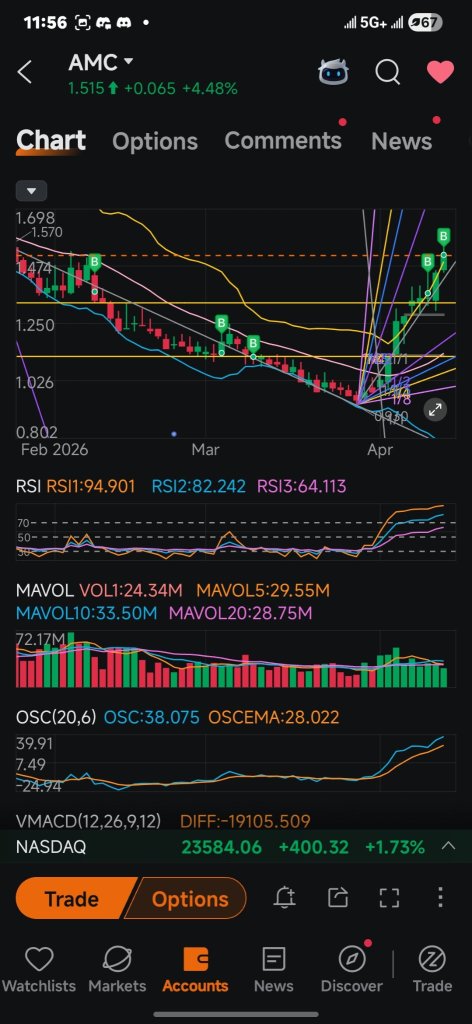Open the search magnifier icon

(x=387, y=72)
